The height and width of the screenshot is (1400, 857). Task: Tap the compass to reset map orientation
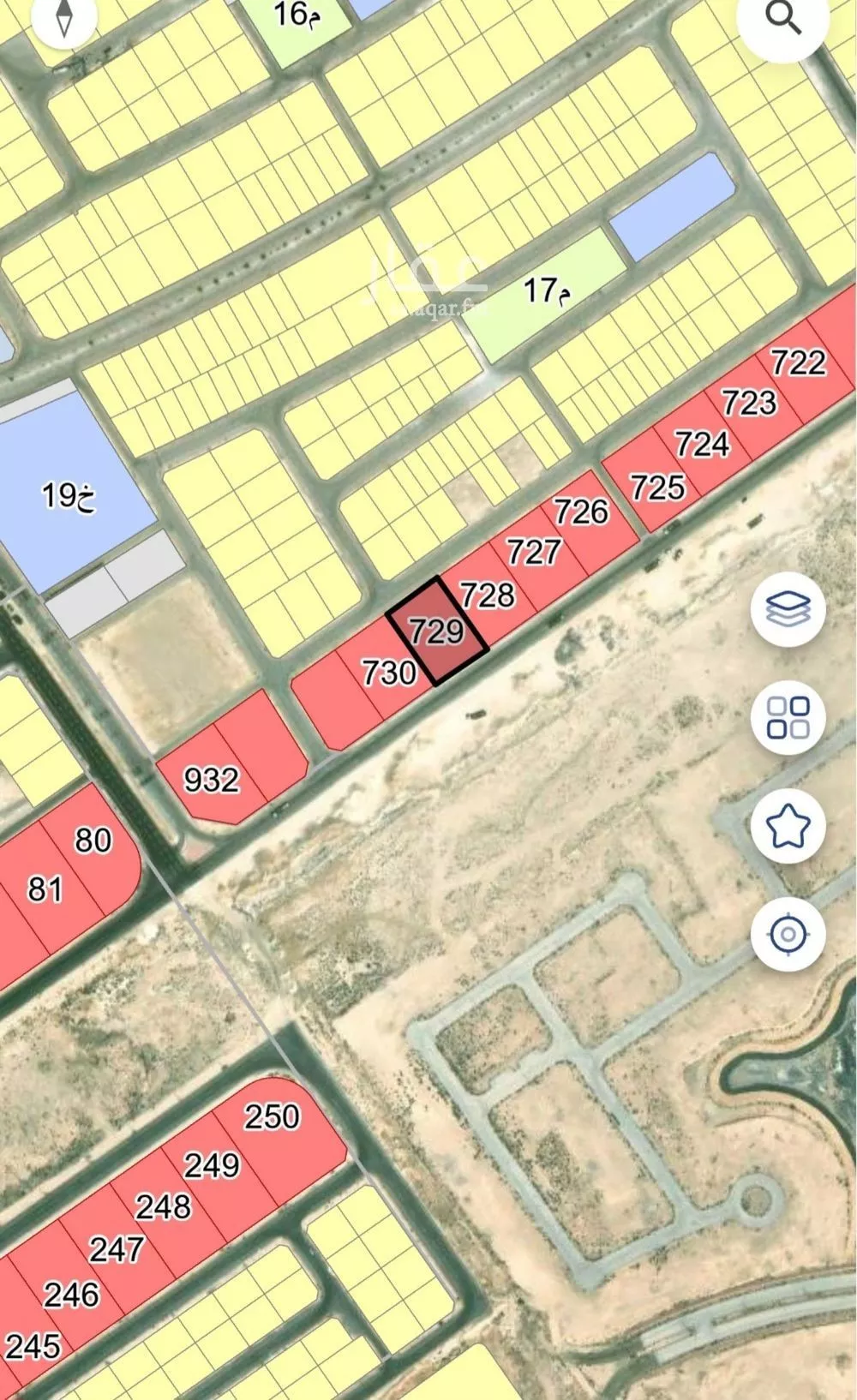pos(64,19)
